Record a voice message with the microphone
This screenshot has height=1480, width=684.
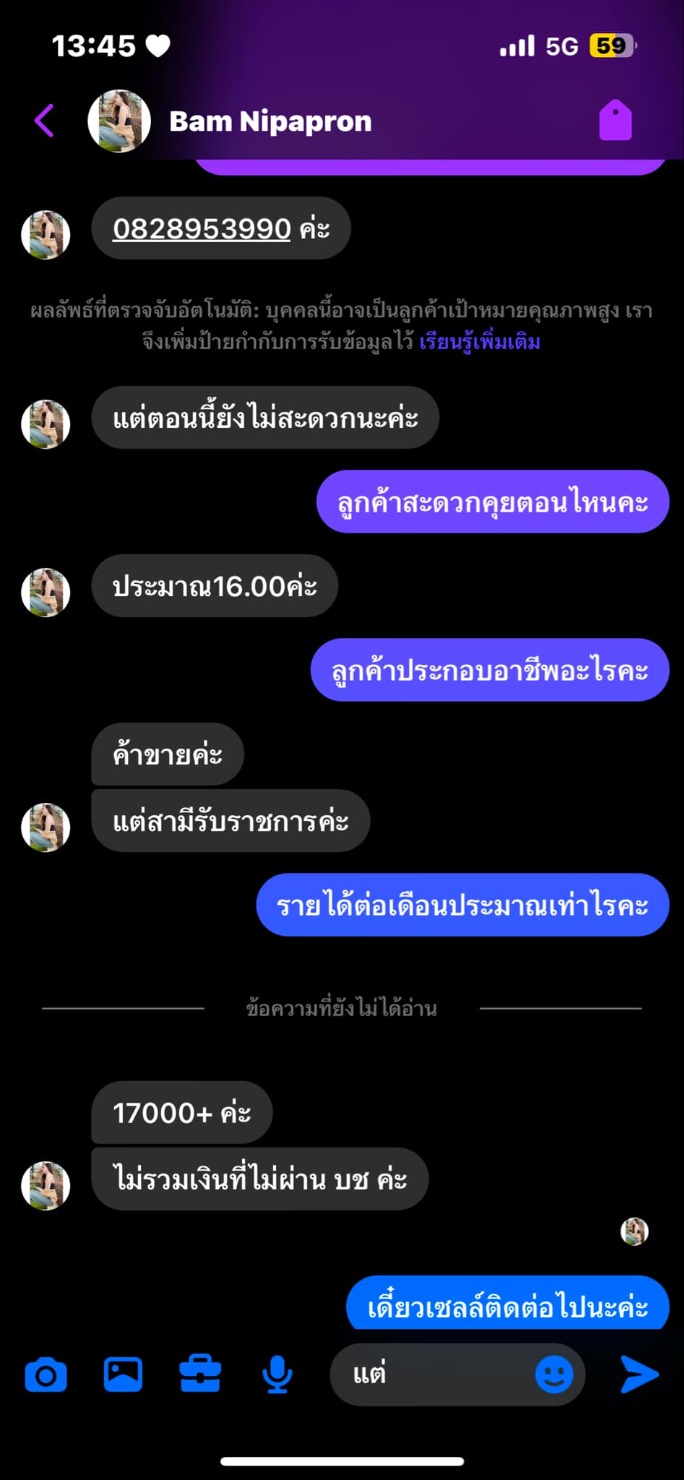pos(277,1374)
